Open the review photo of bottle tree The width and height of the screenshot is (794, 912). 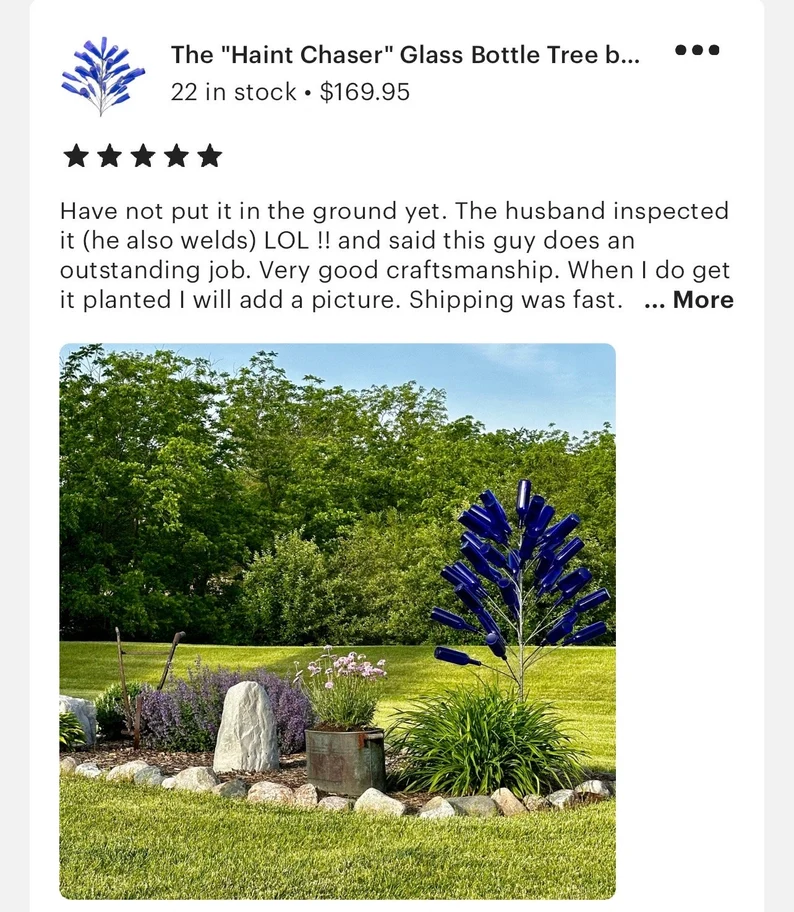tap(337, 620)
